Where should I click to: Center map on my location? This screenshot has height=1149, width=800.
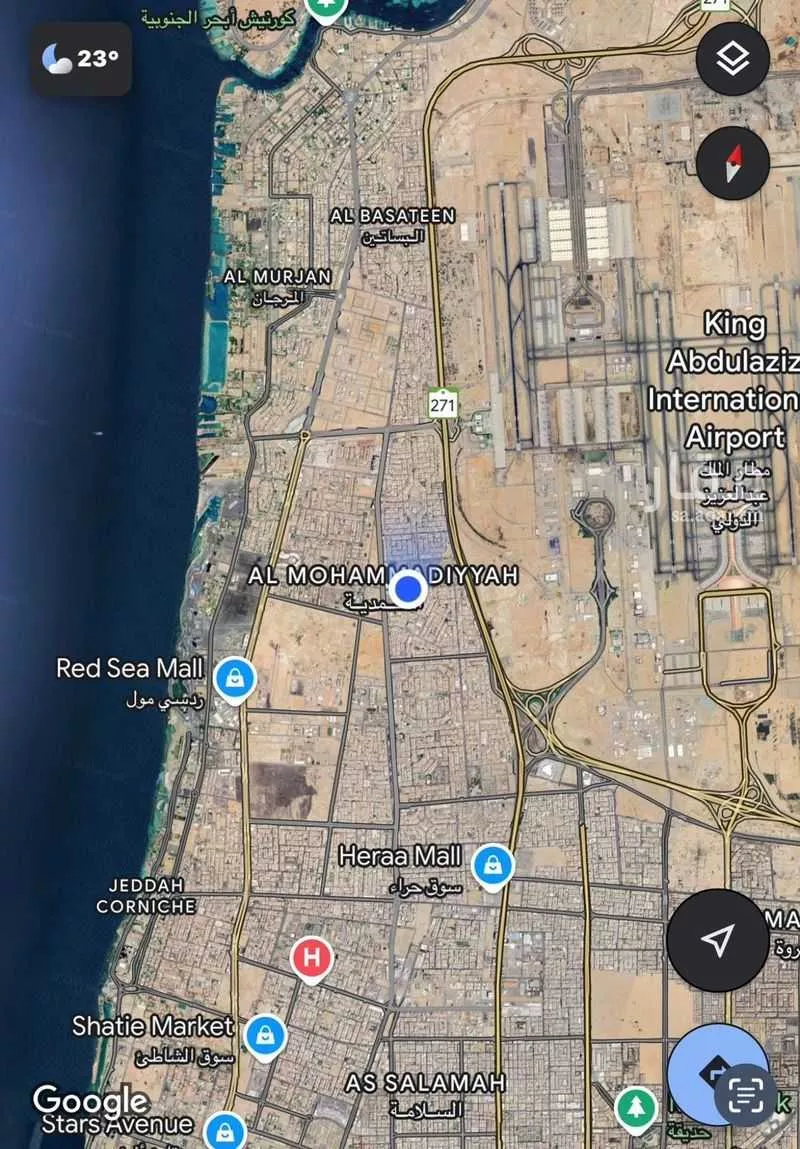(x=717, y=941)
